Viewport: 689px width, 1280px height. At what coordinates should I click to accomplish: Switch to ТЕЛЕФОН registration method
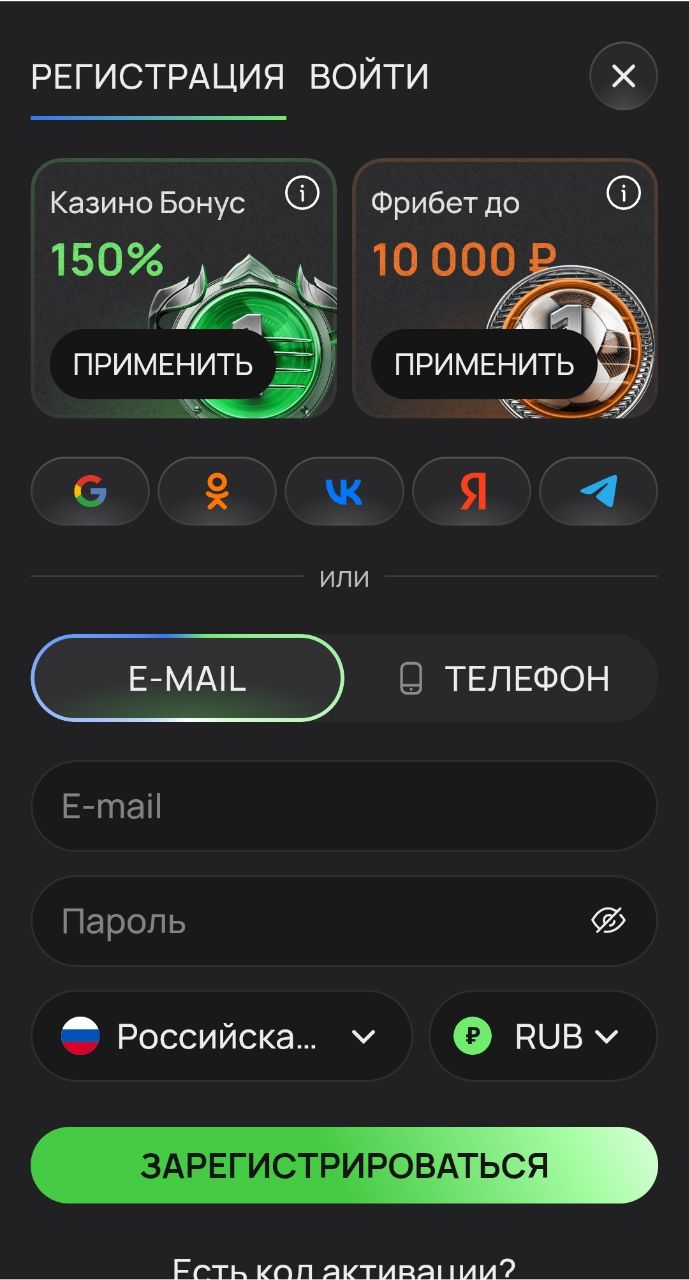(502, 678)
